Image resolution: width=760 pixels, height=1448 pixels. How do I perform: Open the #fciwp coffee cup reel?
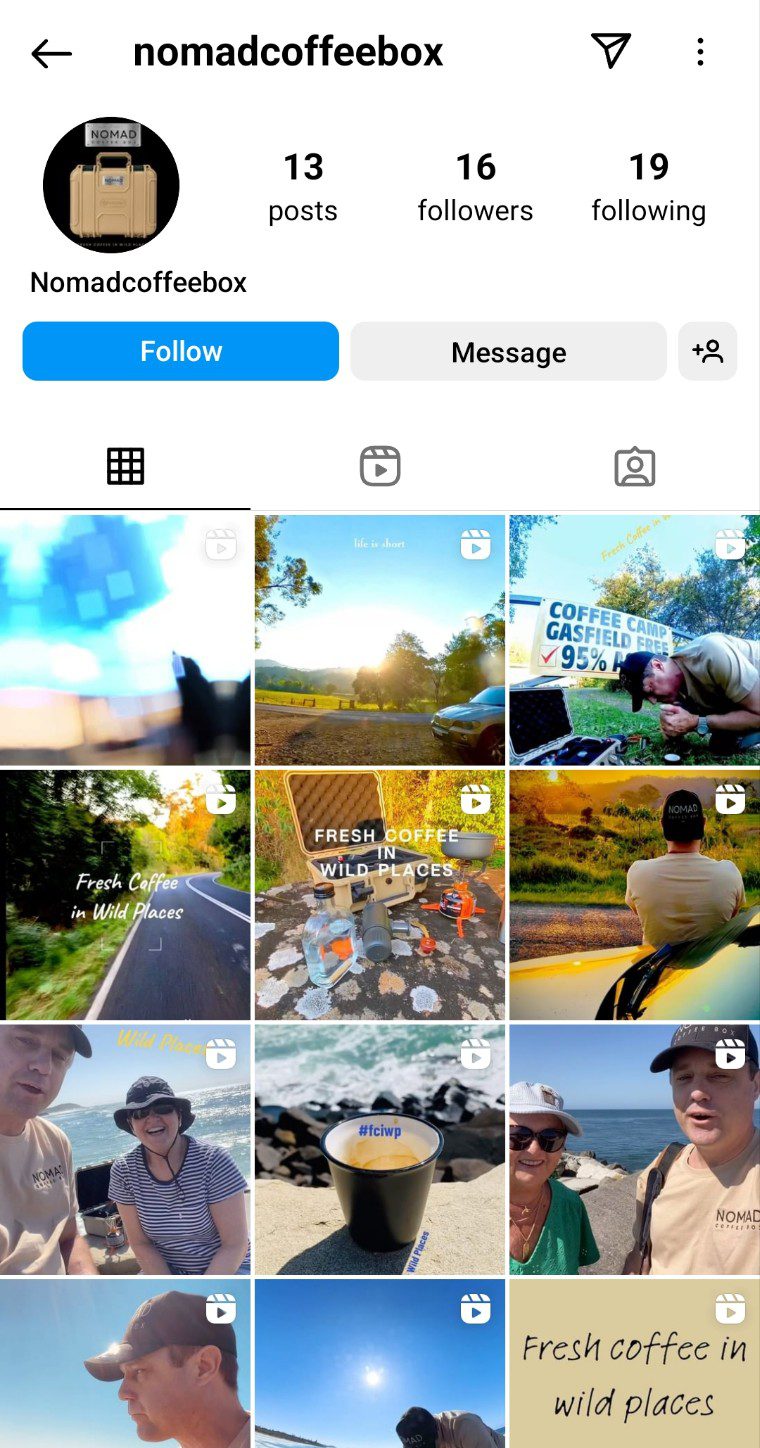point(380,1150)
